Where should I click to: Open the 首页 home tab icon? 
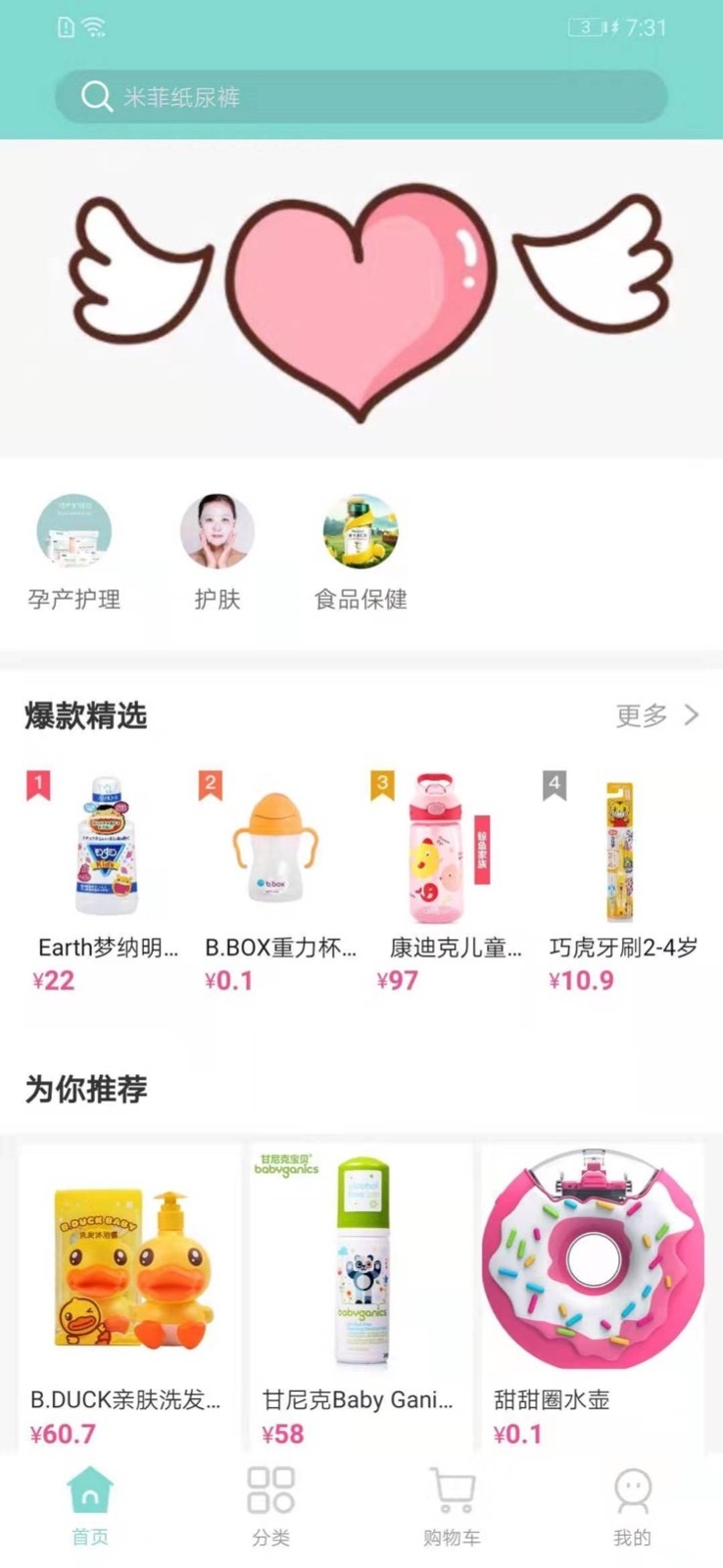[x=89, y=1487]
